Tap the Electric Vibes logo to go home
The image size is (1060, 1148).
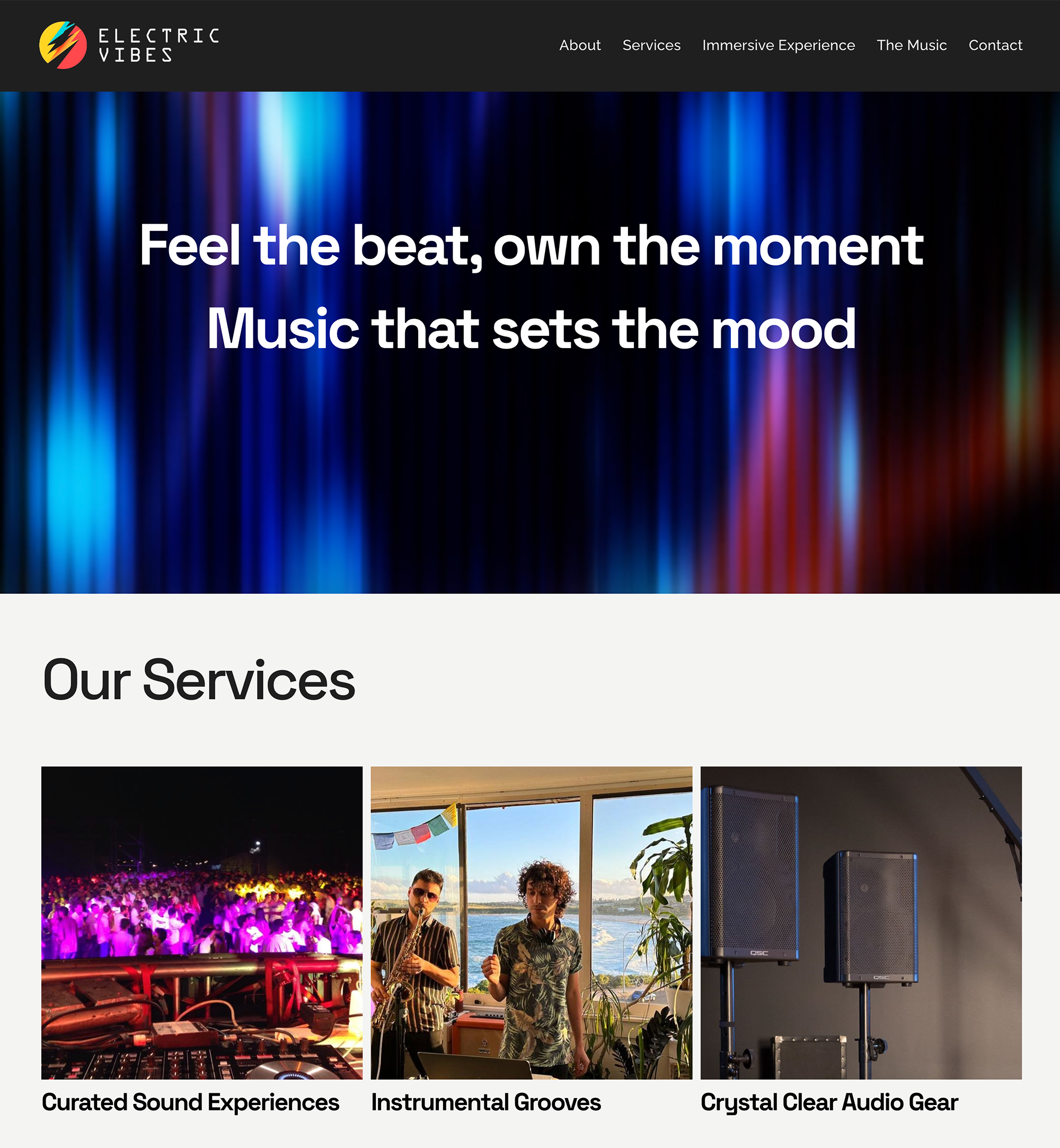128,46
